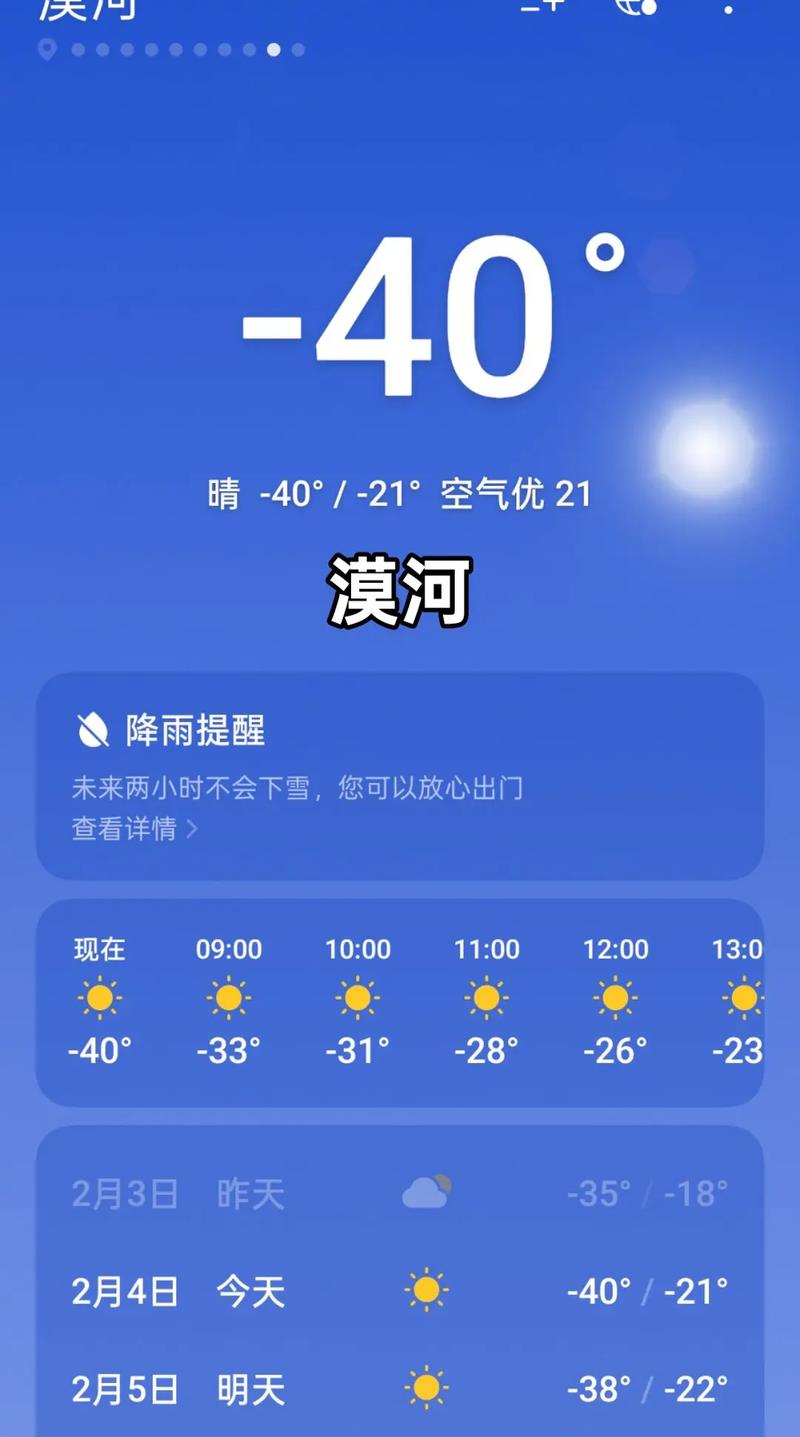
Task: Open air quality 空气优 21
Action: pyautogui.click(x=517, y=492)
